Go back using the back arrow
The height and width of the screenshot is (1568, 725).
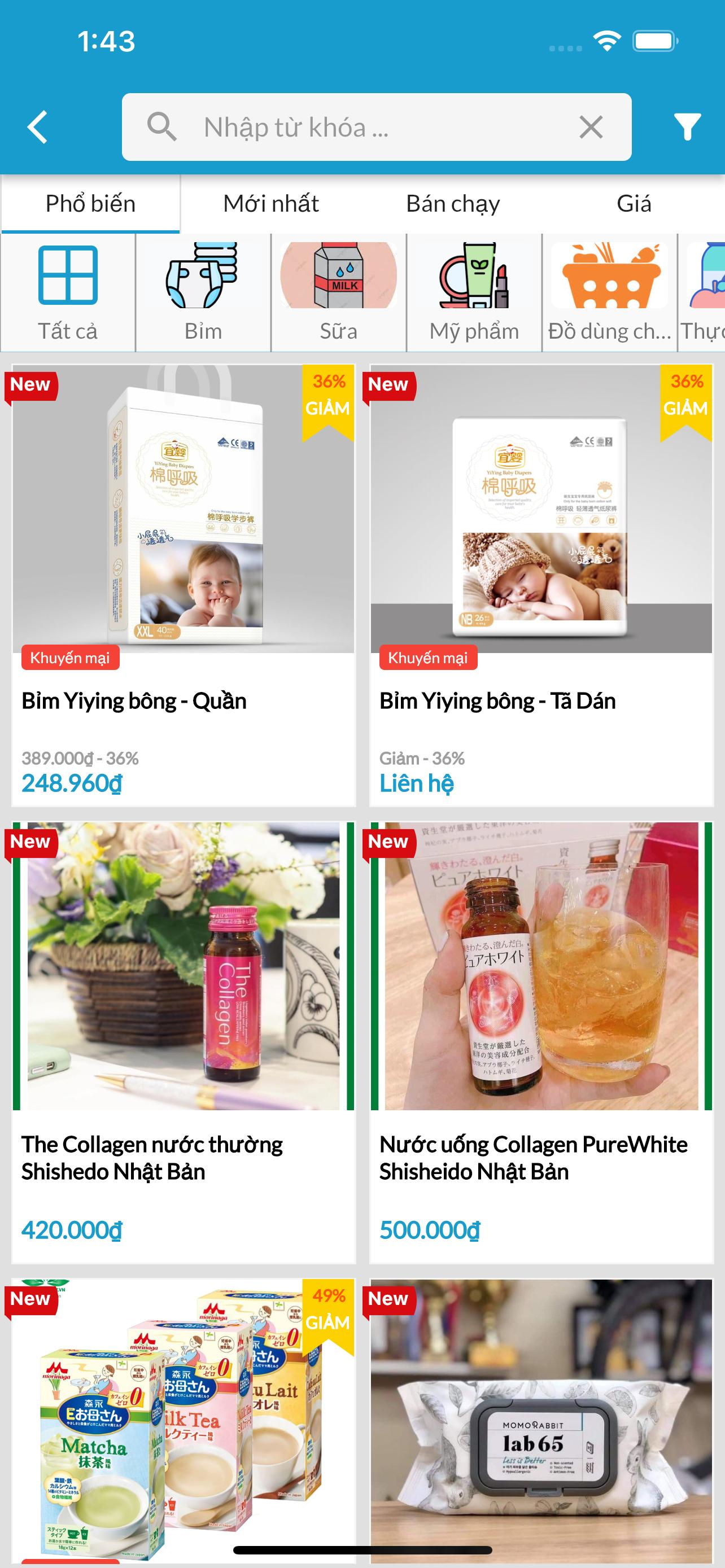tap(38, 127)
